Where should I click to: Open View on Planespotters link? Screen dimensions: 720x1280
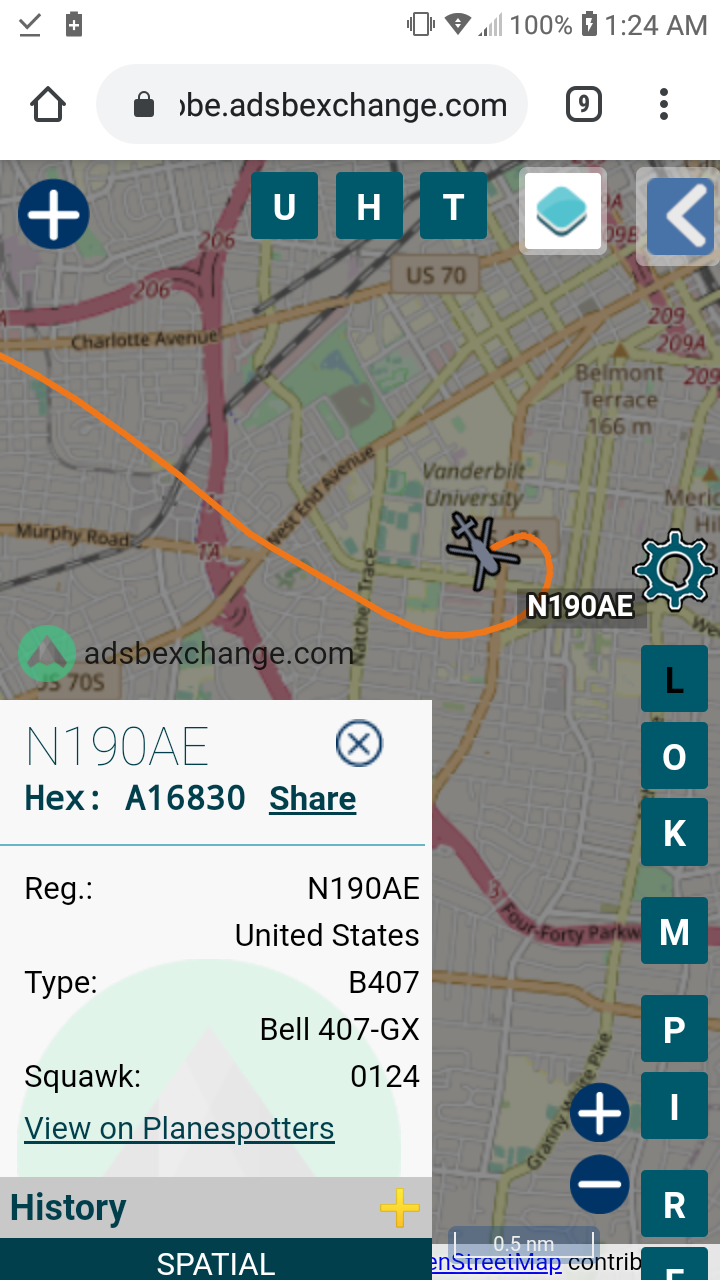point(179,1128)
